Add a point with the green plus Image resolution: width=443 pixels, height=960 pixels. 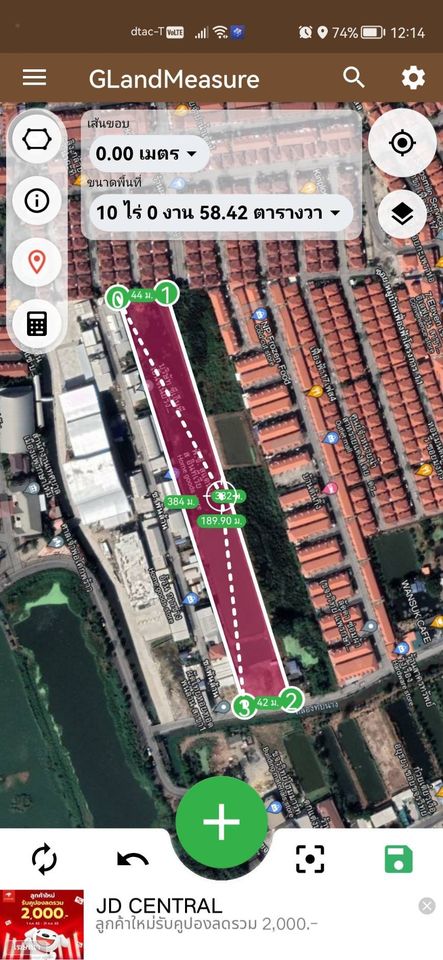pyautogui.click(x=222, y=822)
